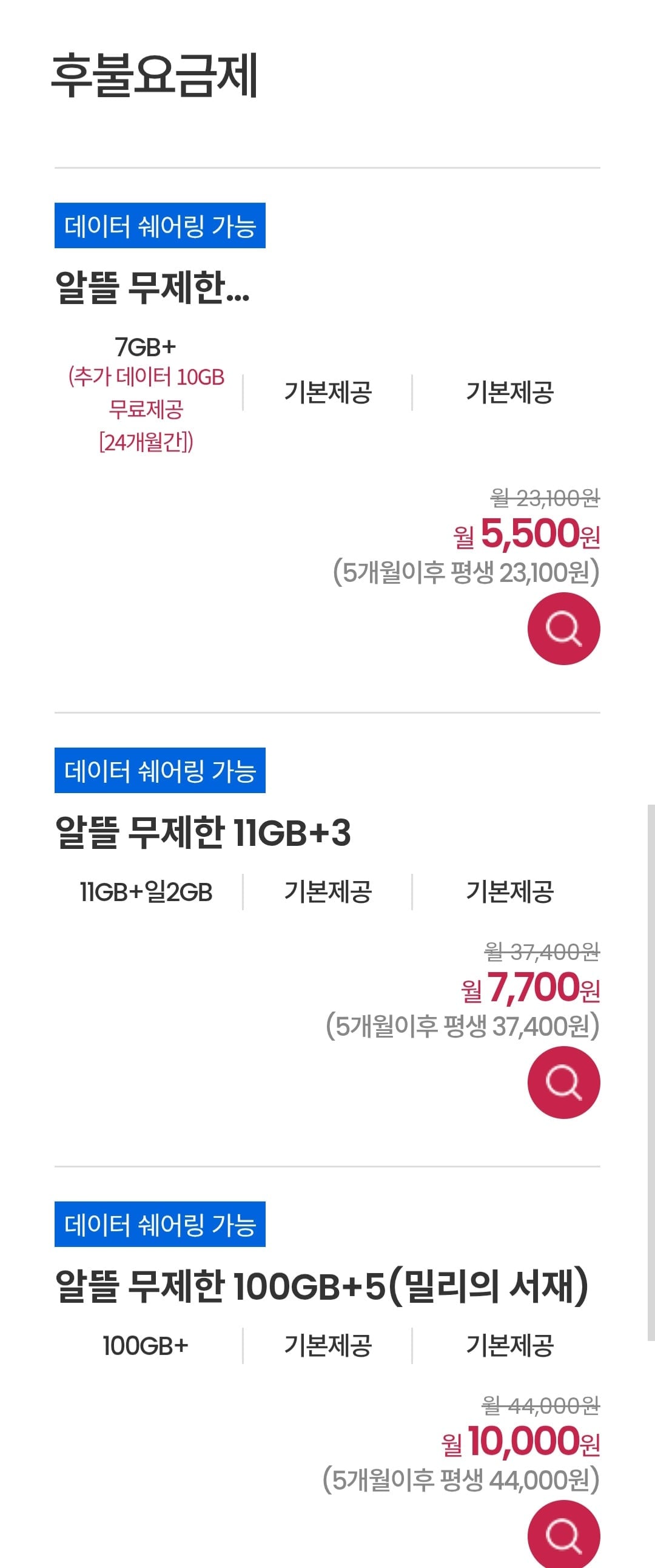655x1568 pixels.
Task: Tap the magnifier for the 7,700원 plan
Action: pos(563,1083)
